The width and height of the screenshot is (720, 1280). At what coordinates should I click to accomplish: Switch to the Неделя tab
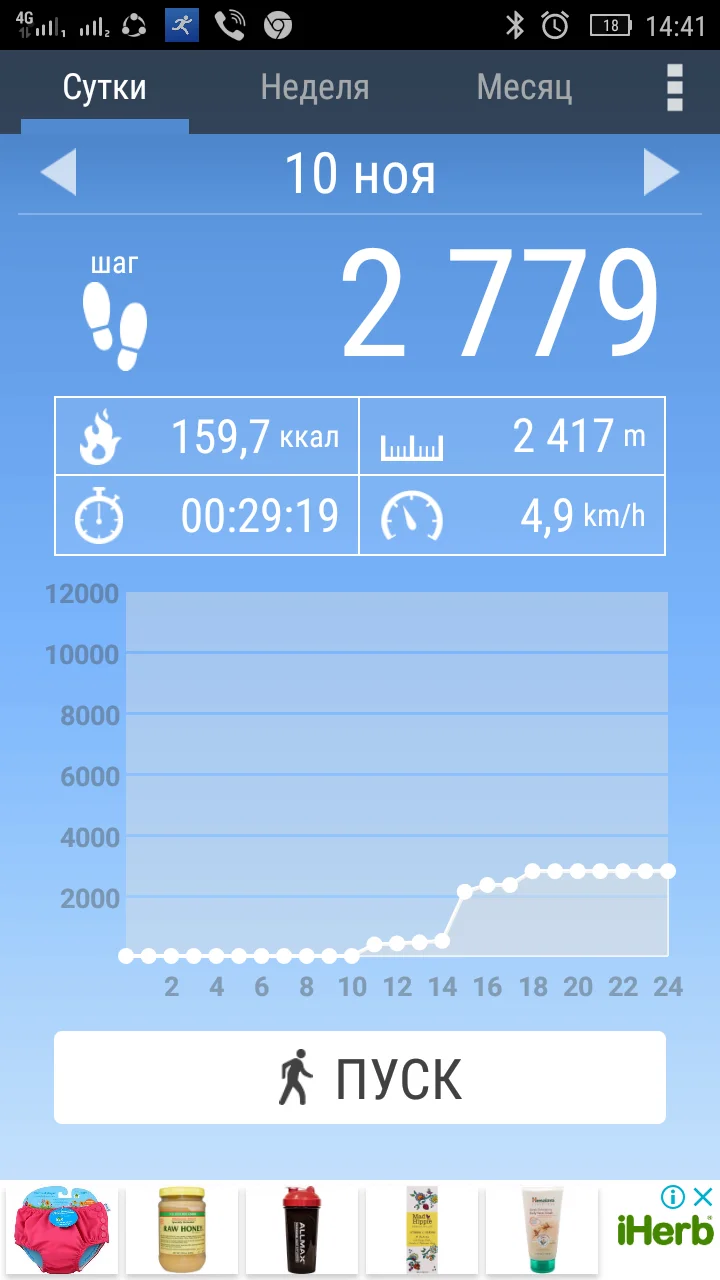pyautogui.click(x=314, y=88)
